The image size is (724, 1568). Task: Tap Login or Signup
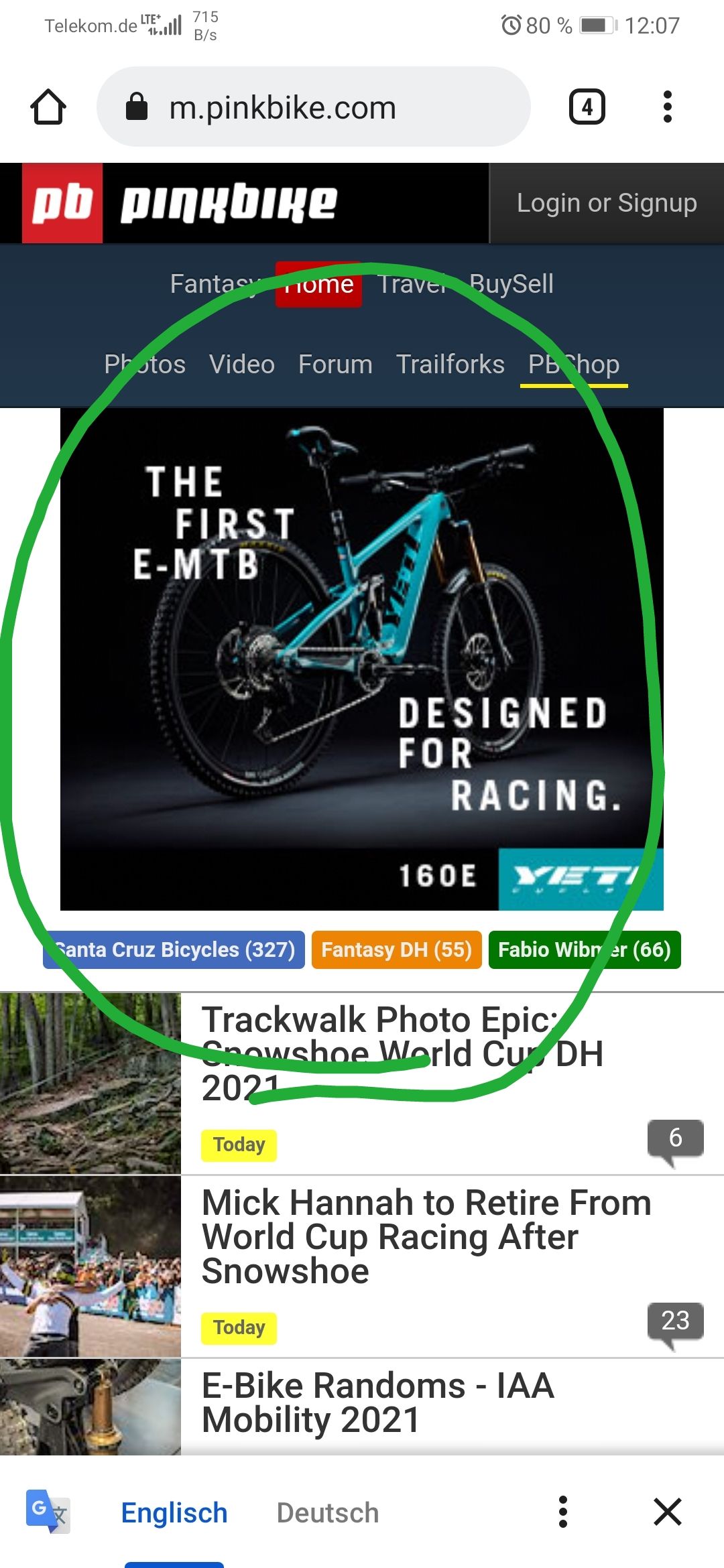pos(606,203)
